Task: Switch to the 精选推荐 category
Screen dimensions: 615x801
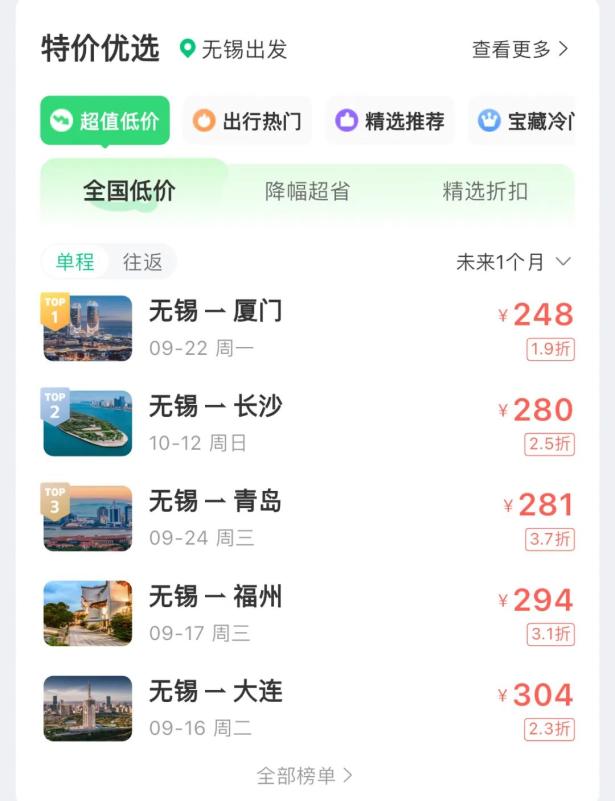Action: click(389, 122)
